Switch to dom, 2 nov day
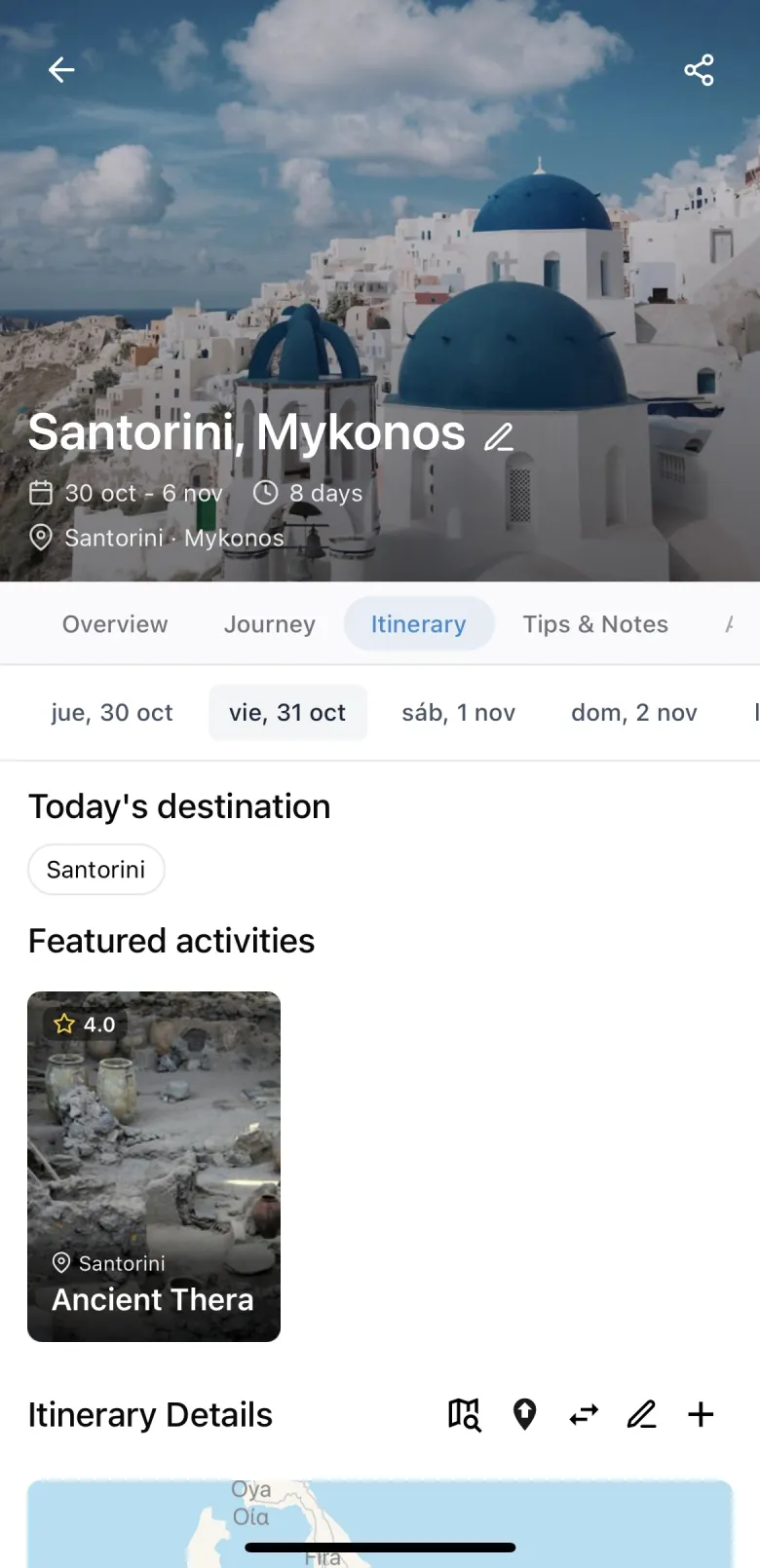Screen dimensions: 760x1568 pyautogui.click(x=634, y=713)
